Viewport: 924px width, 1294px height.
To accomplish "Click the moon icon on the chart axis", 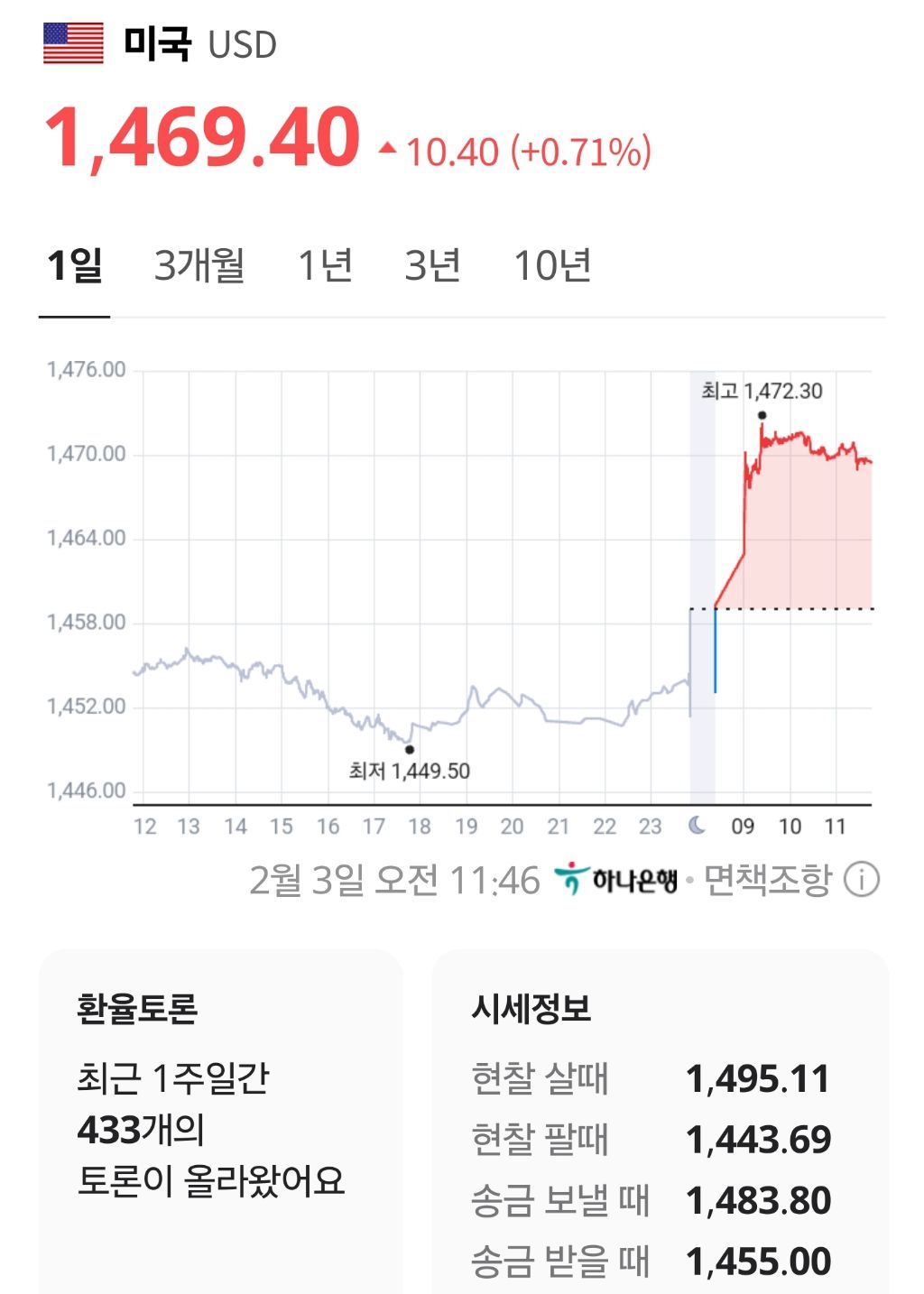I will tap(697, 824).
